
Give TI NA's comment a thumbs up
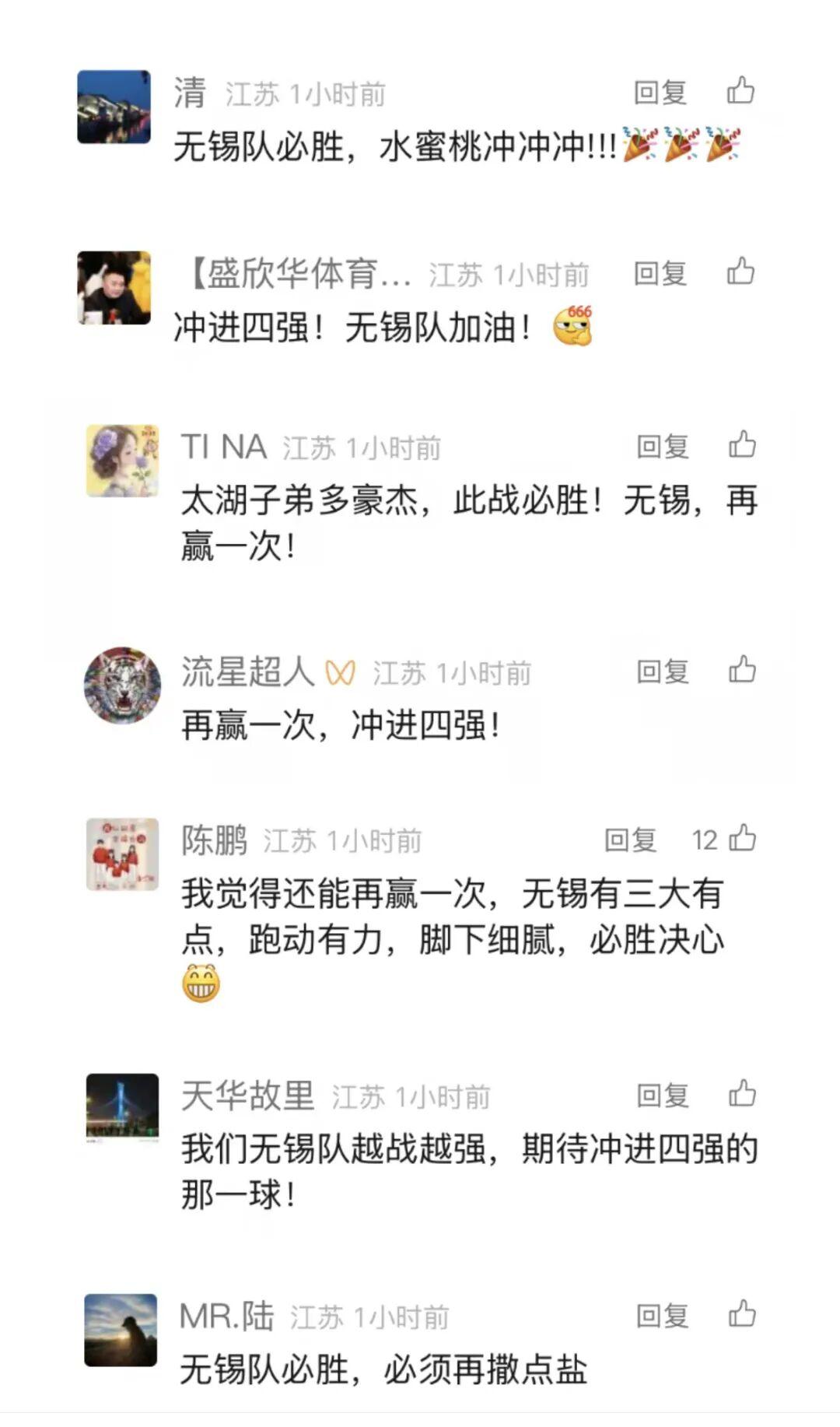coord(742,445)
